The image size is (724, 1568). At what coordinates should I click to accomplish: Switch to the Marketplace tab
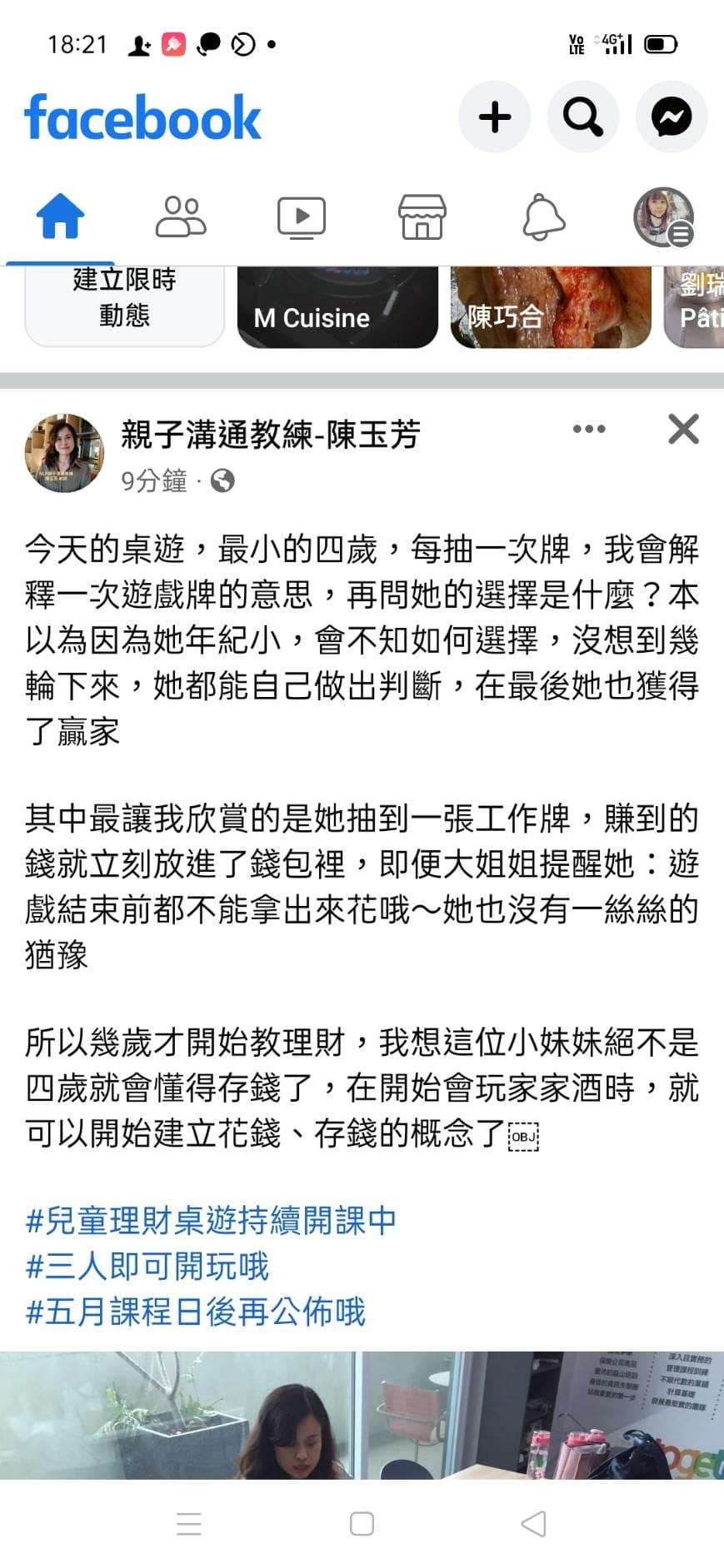tap(422, 217)
